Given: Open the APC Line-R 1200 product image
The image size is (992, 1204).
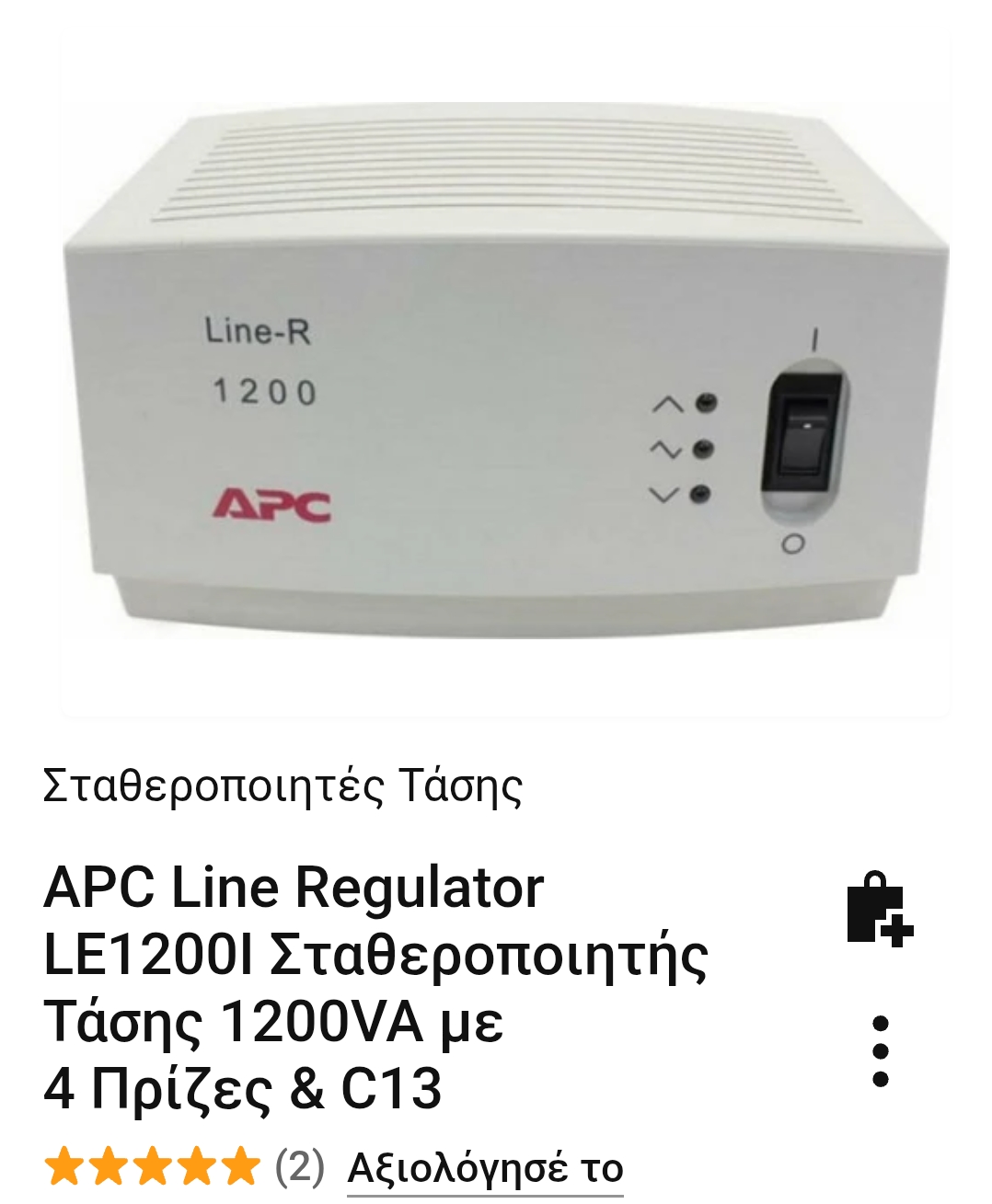Looking at the screenshot, I should (x=504, y=377).
